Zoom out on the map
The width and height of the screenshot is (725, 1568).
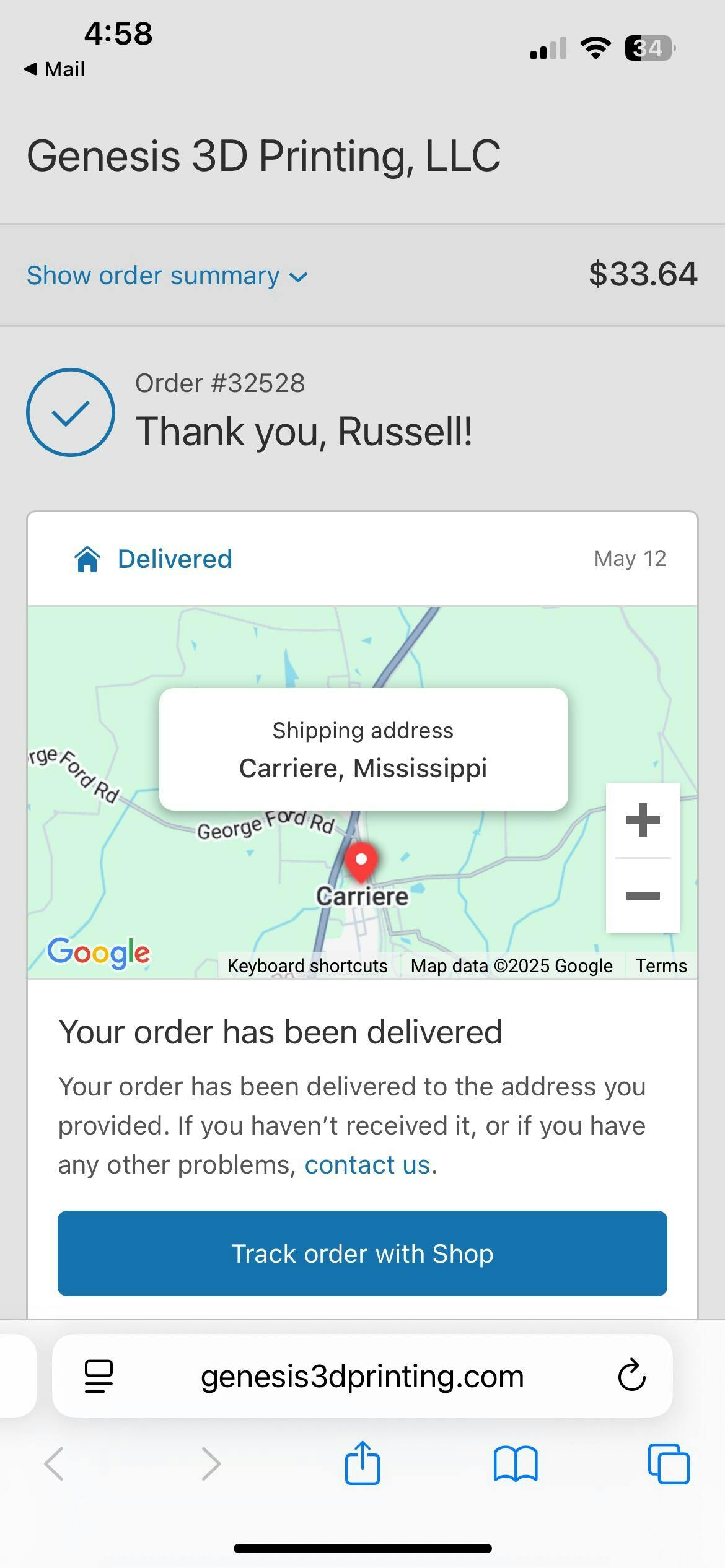tap(643, 895)
